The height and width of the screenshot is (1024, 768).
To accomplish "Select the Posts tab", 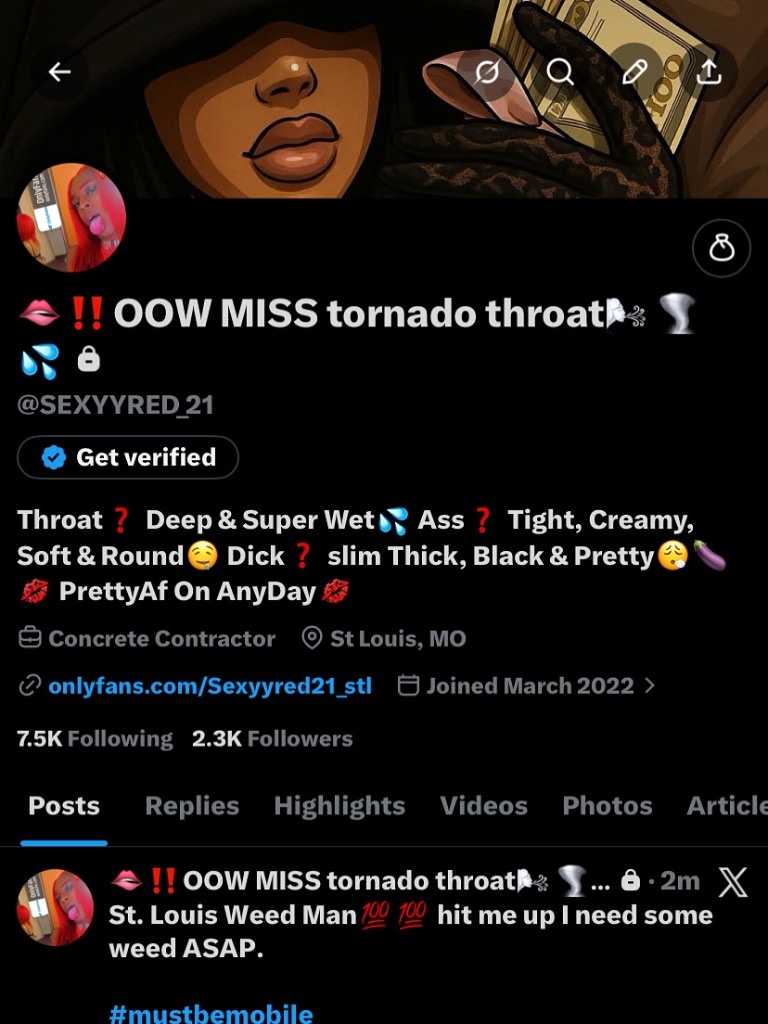I will pyautogui.click(x=64, y=806).
